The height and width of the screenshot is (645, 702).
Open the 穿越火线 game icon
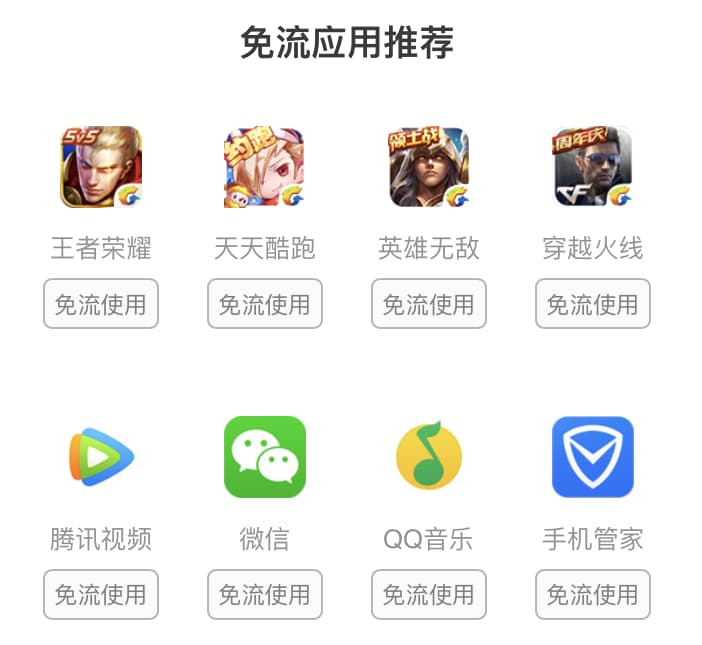click(593, 167)
